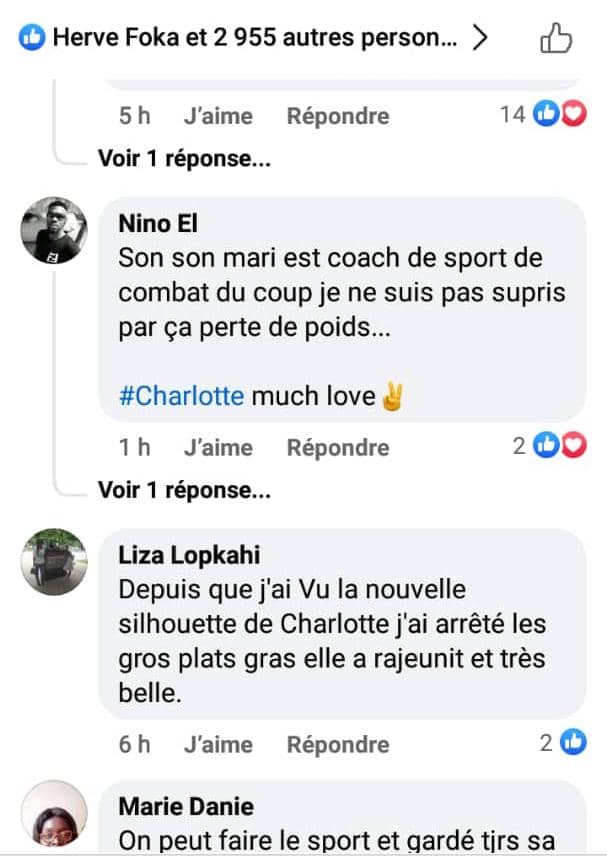View reactions on Liza Lopkahi's comment
The image size is (607, 857).
[x=563, y=742]
